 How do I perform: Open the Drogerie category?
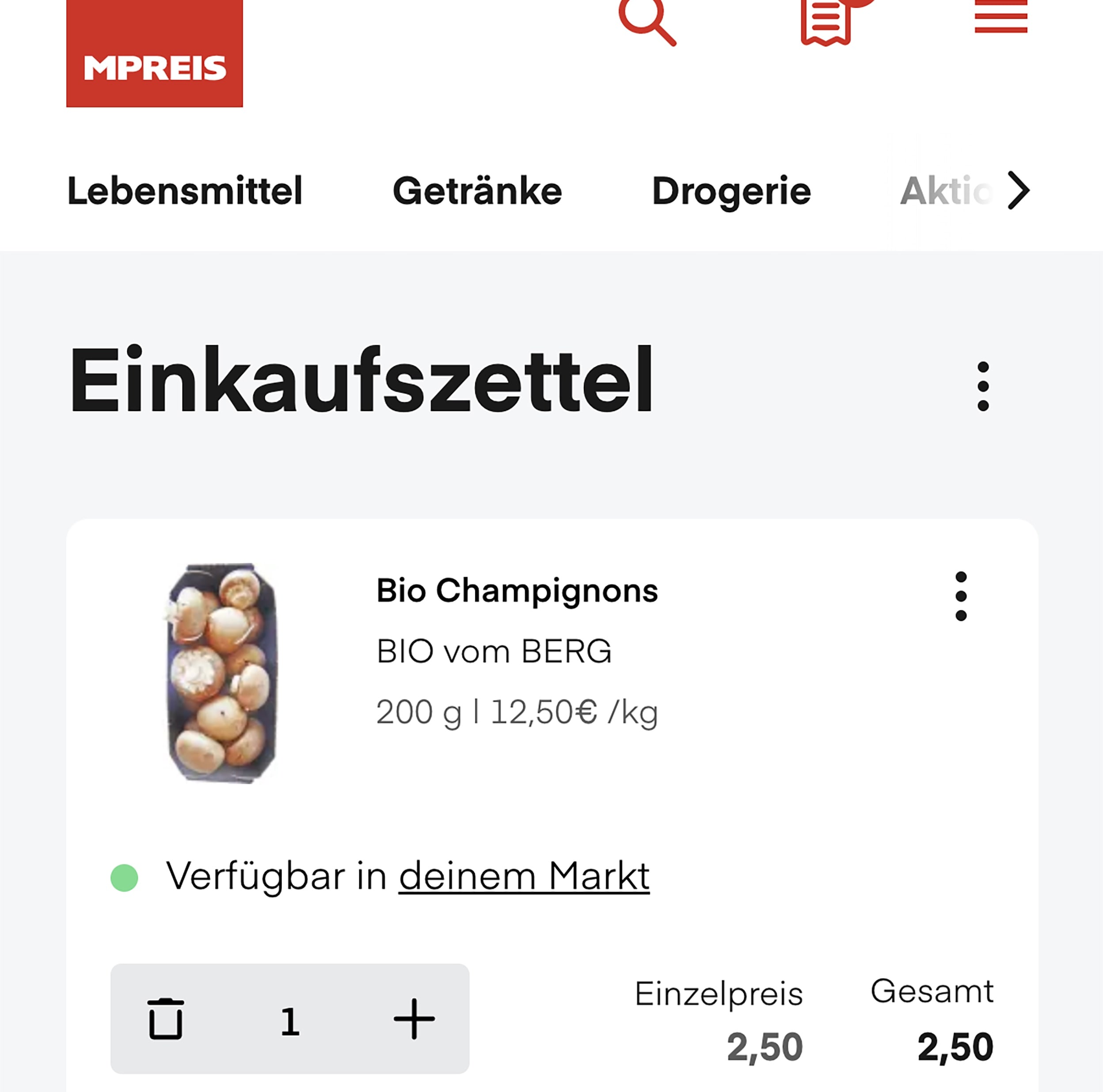tap(731, 190)
